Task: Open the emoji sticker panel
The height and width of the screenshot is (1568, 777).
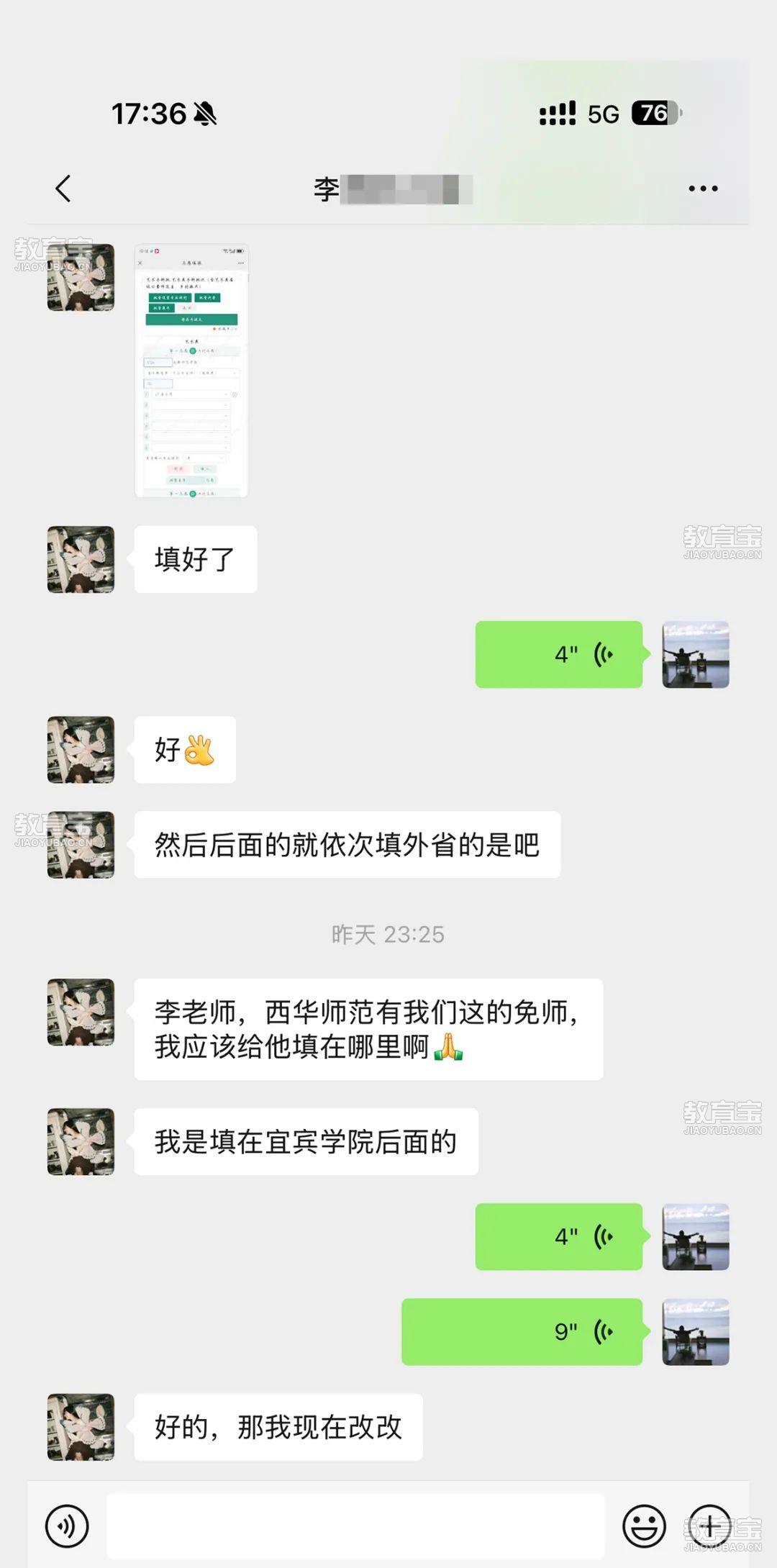Action: (643, 1526)
